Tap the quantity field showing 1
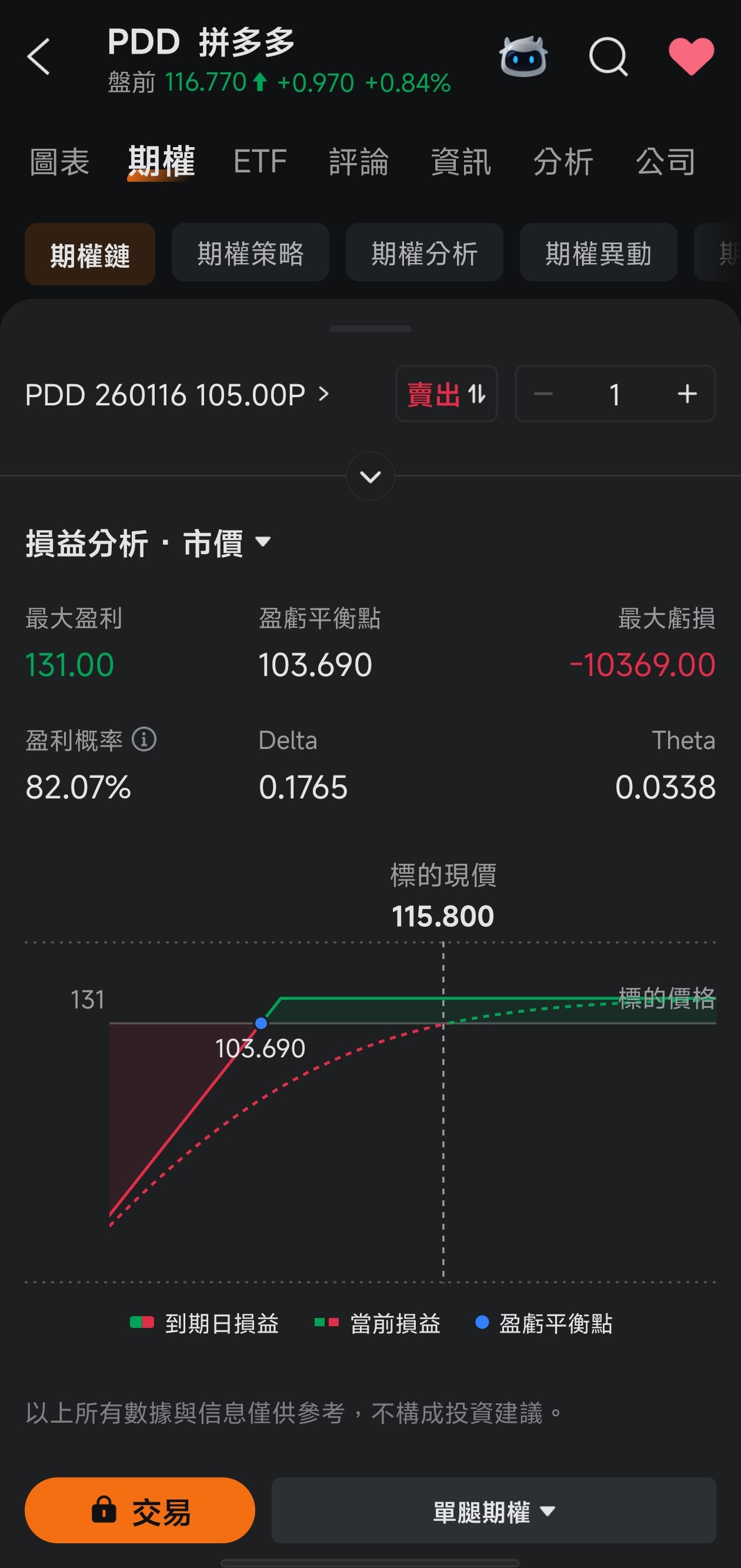 click(x=615, y=394)
